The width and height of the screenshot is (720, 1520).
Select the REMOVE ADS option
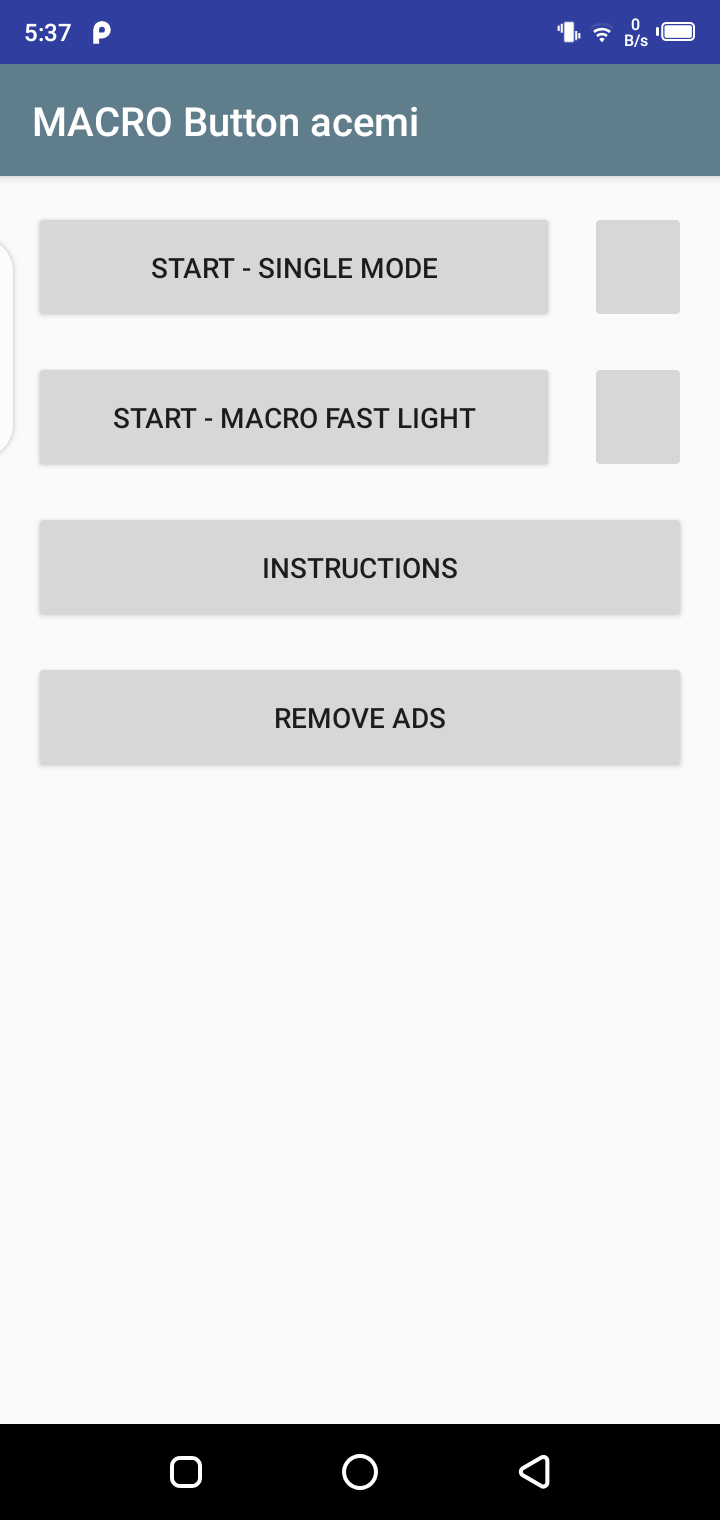[360, 717]
